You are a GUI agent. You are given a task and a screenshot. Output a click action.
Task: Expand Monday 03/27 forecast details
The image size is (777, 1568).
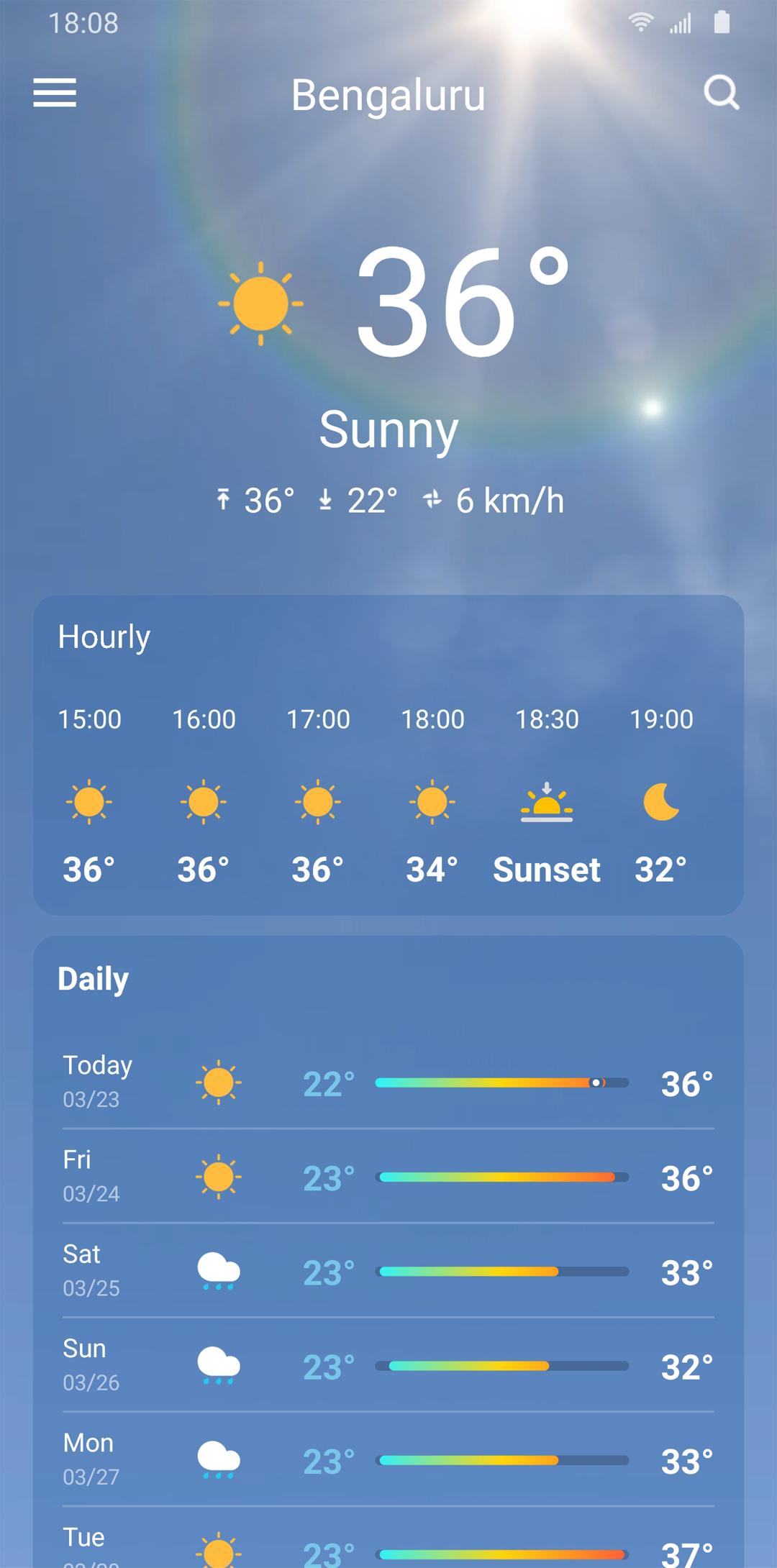click(x=388, y=1460)
